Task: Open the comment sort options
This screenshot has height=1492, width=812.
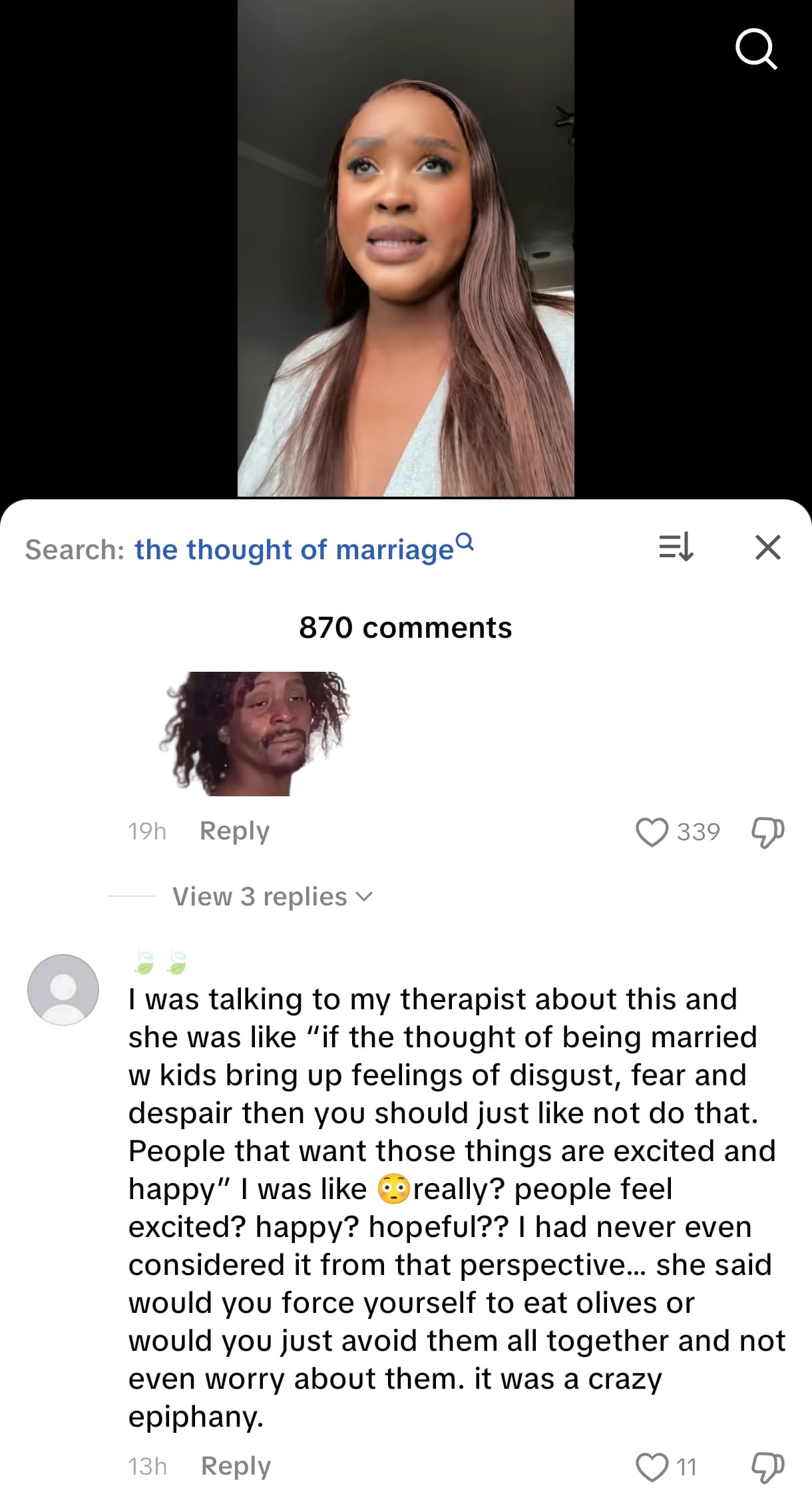Action: pyautogui.click(x=676, y=548)
